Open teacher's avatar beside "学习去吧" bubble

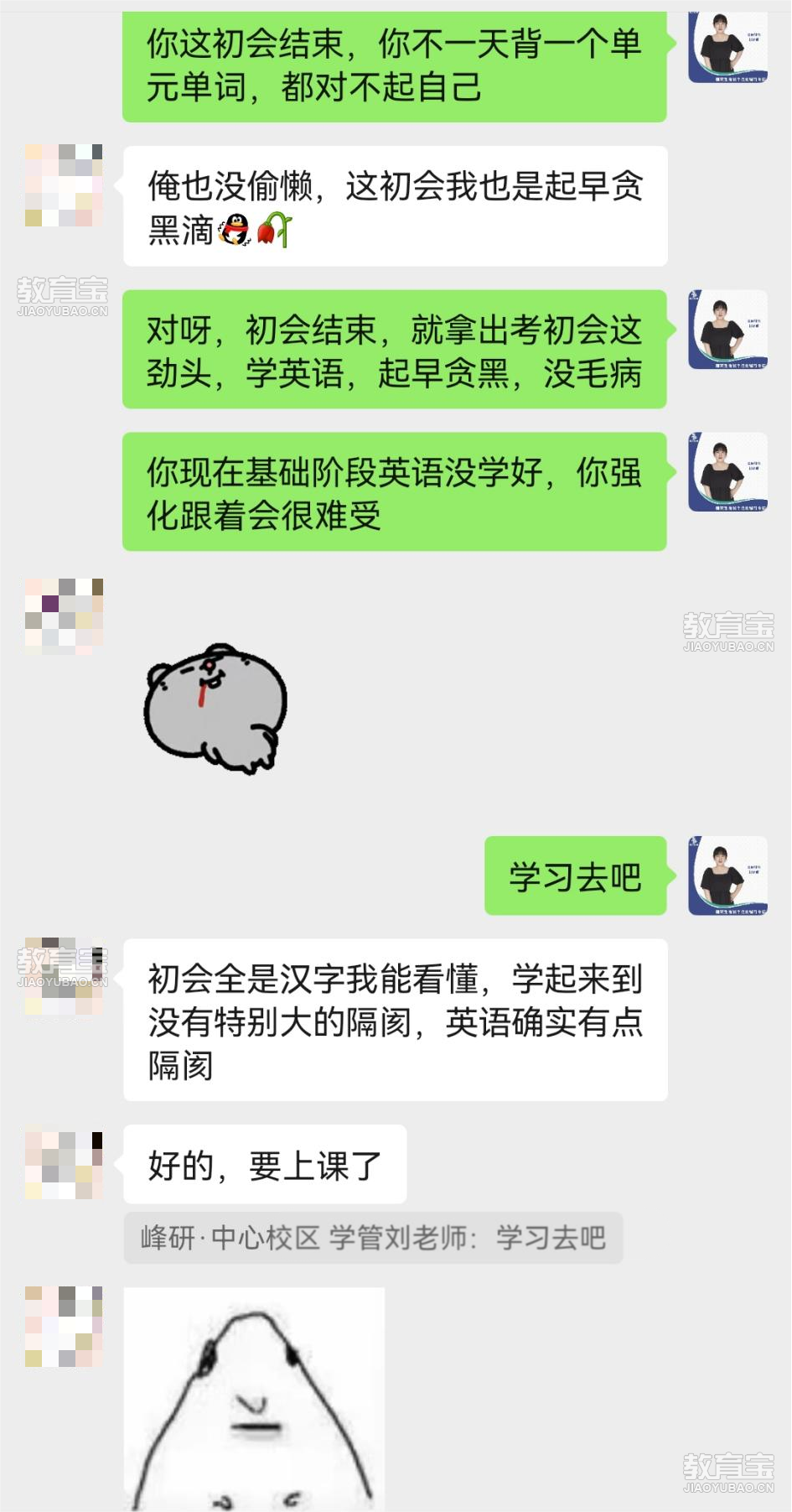click(x=727, y=876)
